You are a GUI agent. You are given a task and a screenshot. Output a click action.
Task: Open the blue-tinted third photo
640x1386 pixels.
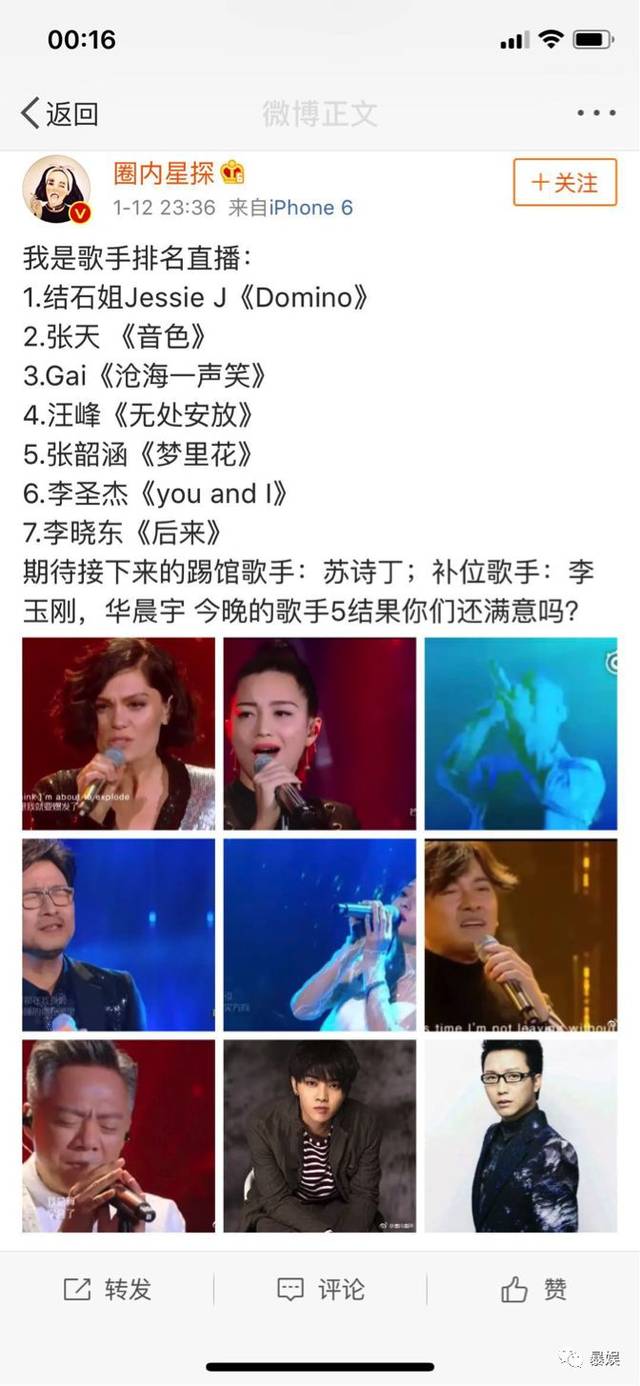(521, 734)
